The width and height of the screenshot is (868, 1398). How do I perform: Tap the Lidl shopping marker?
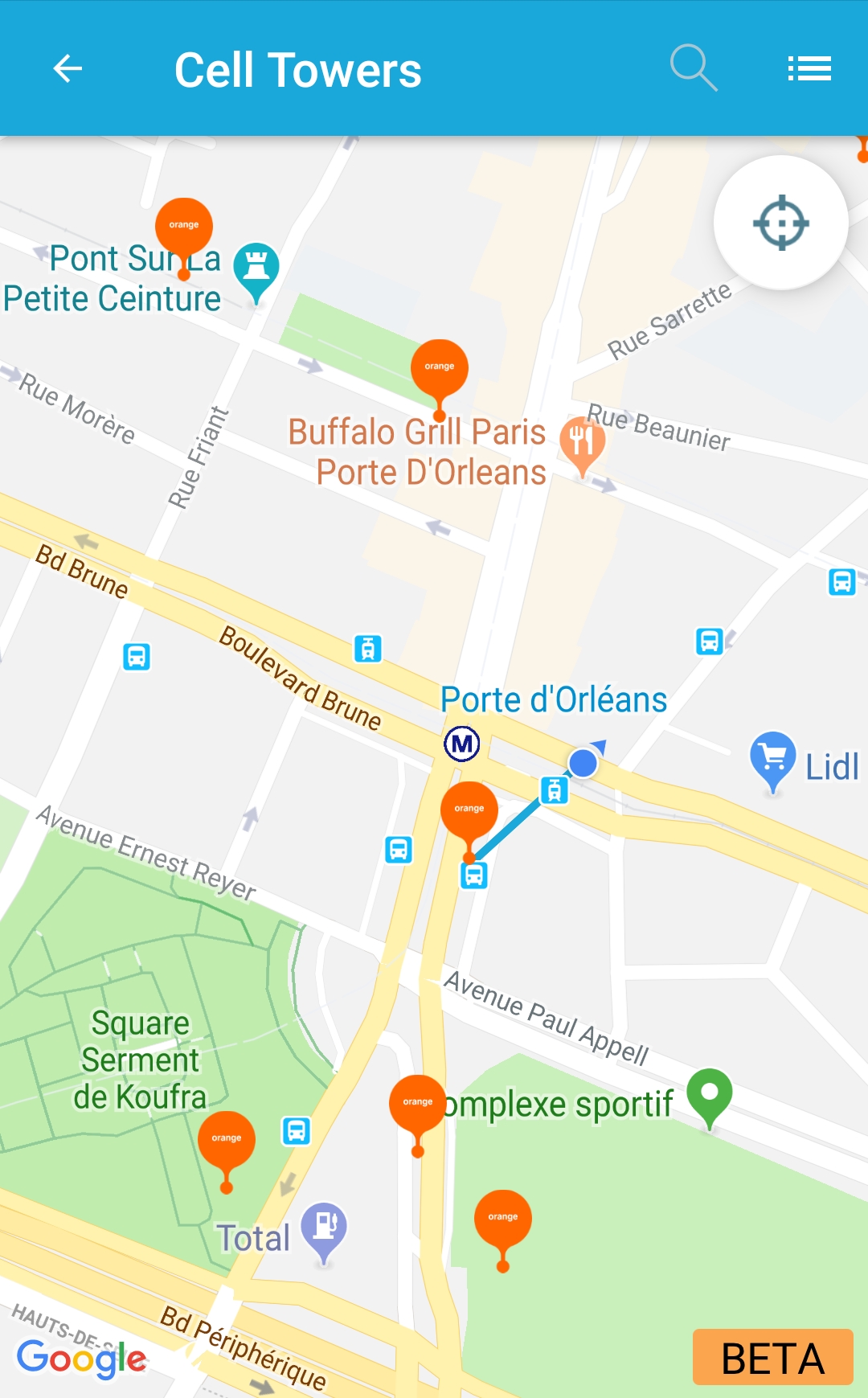click(772, 756)
